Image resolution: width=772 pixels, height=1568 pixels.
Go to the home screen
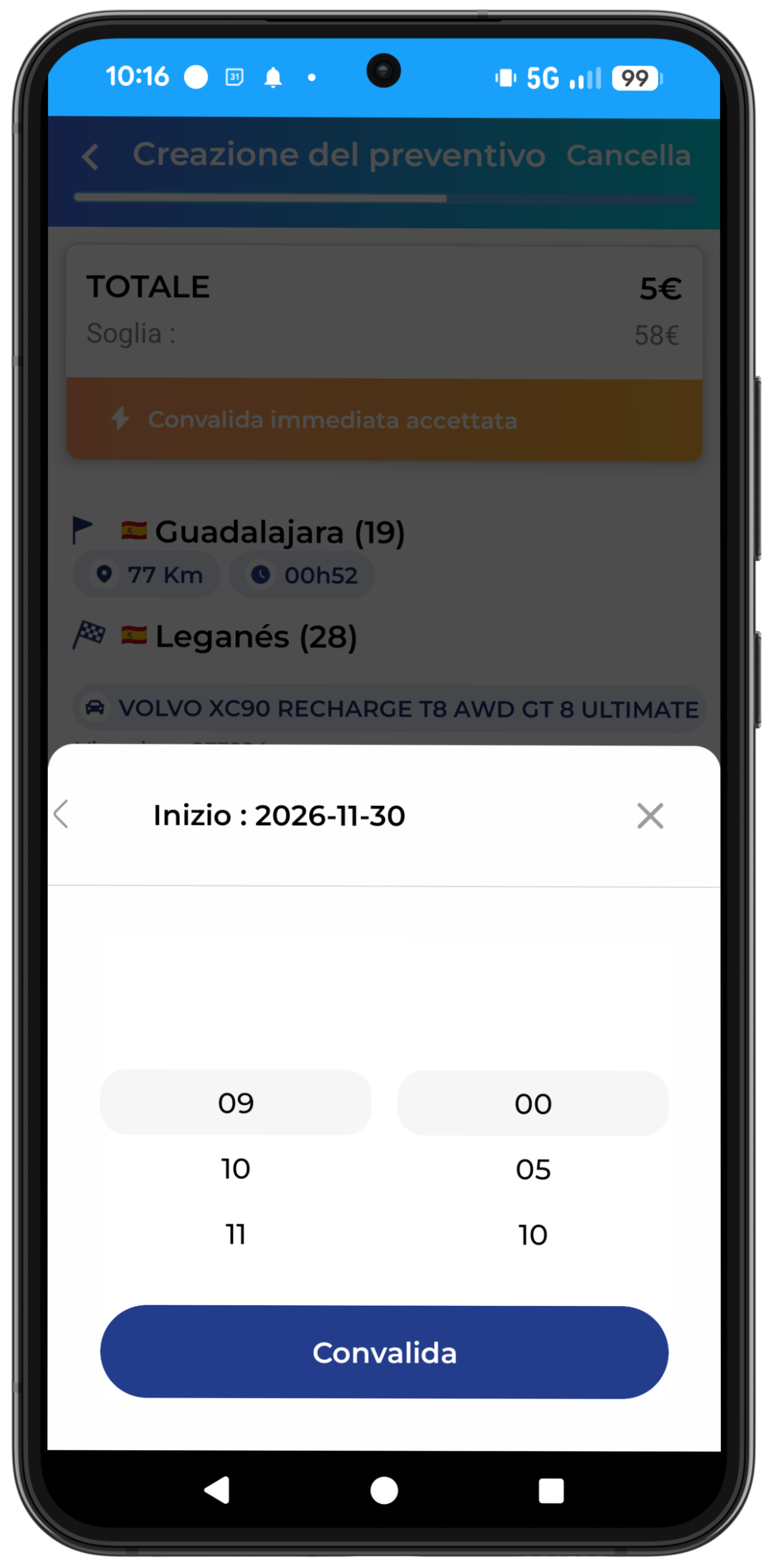384,1491
